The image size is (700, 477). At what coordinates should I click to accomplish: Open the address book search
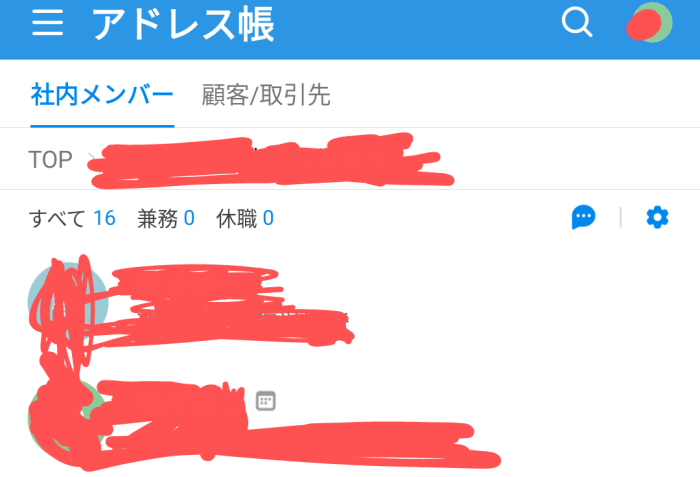[577, 22]
